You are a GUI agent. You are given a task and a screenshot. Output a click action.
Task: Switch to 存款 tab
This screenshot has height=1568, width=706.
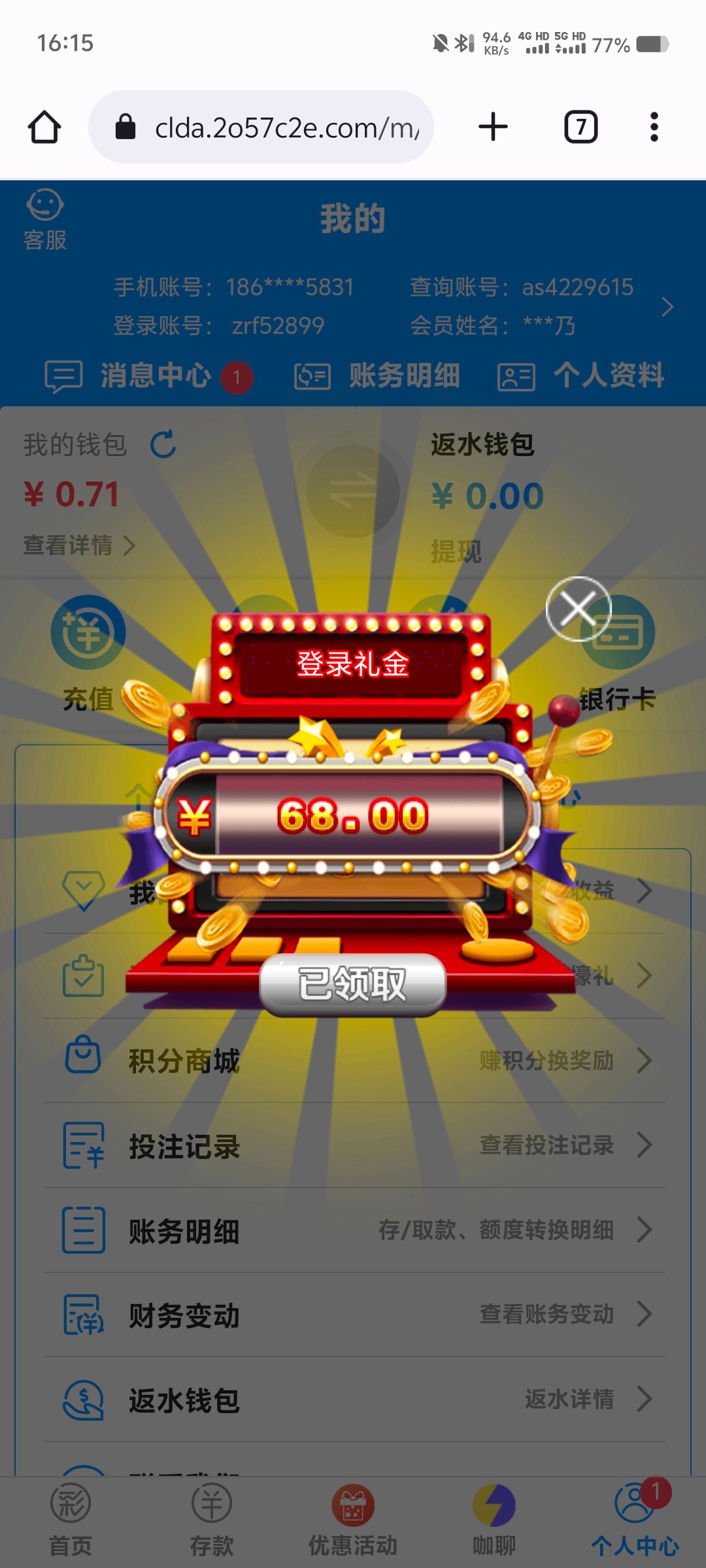(211, 1519)
